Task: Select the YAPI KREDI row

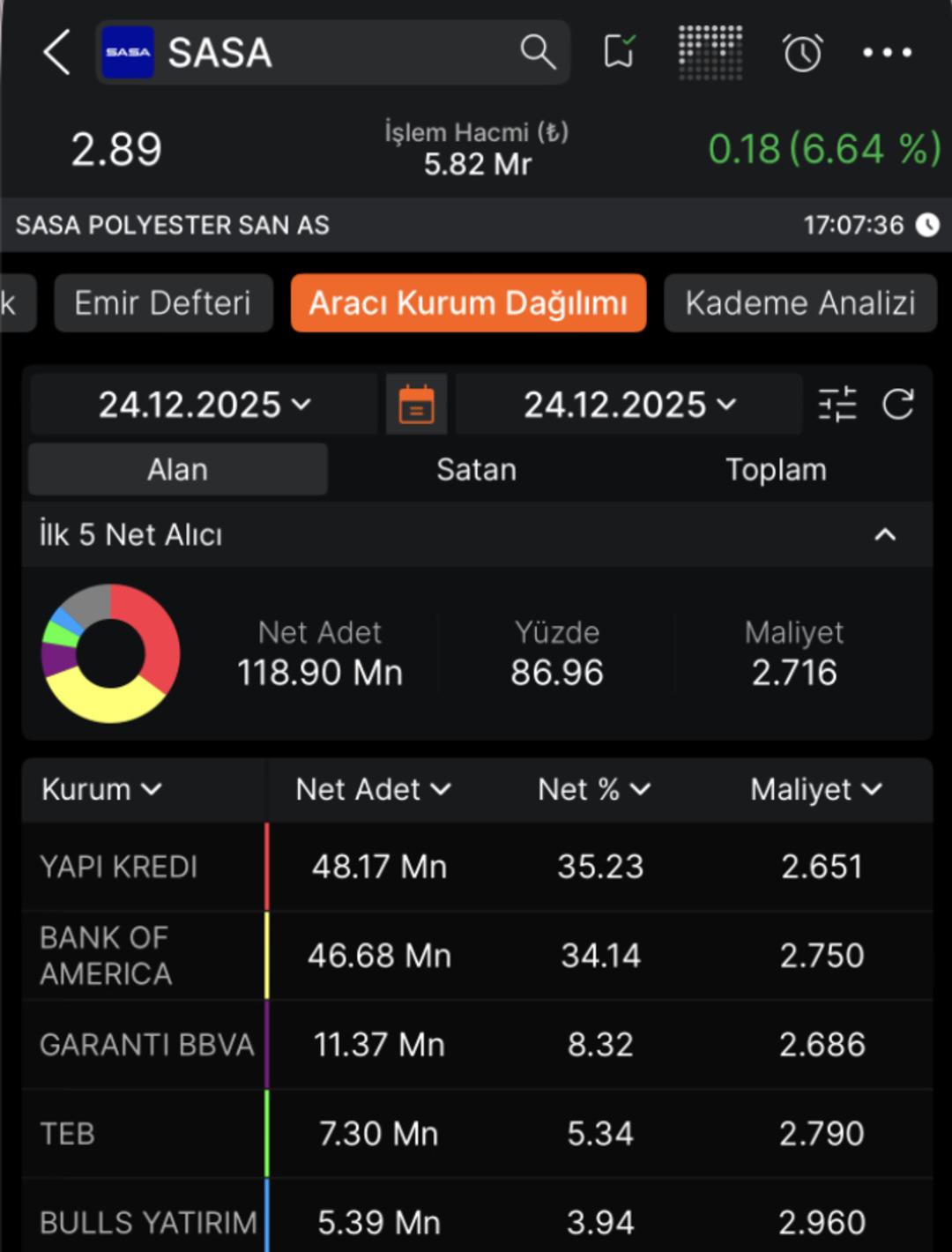Action: tap(476, 866)
